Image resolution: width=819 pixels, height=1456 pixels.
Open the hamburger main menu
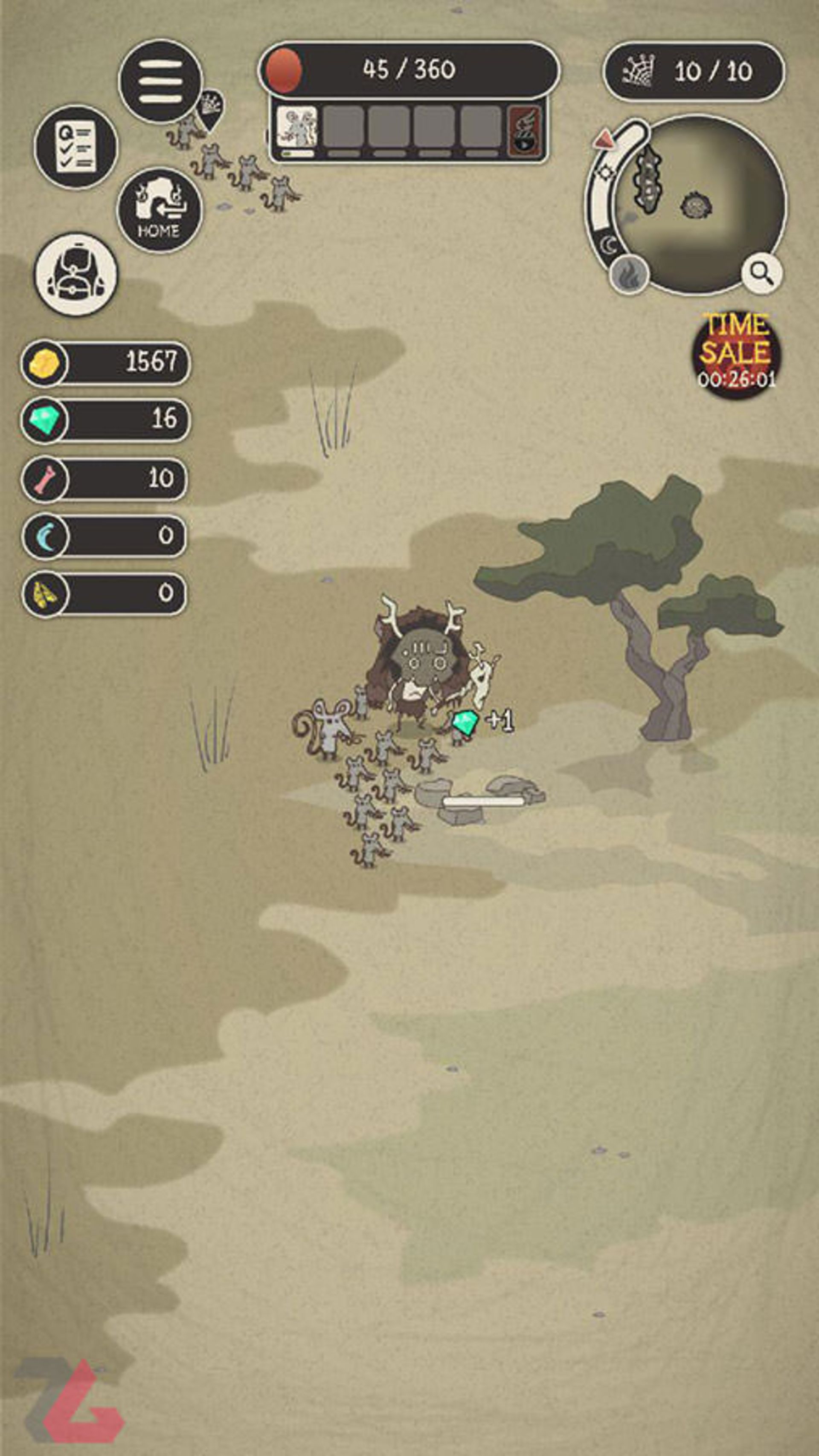point(161,81)
